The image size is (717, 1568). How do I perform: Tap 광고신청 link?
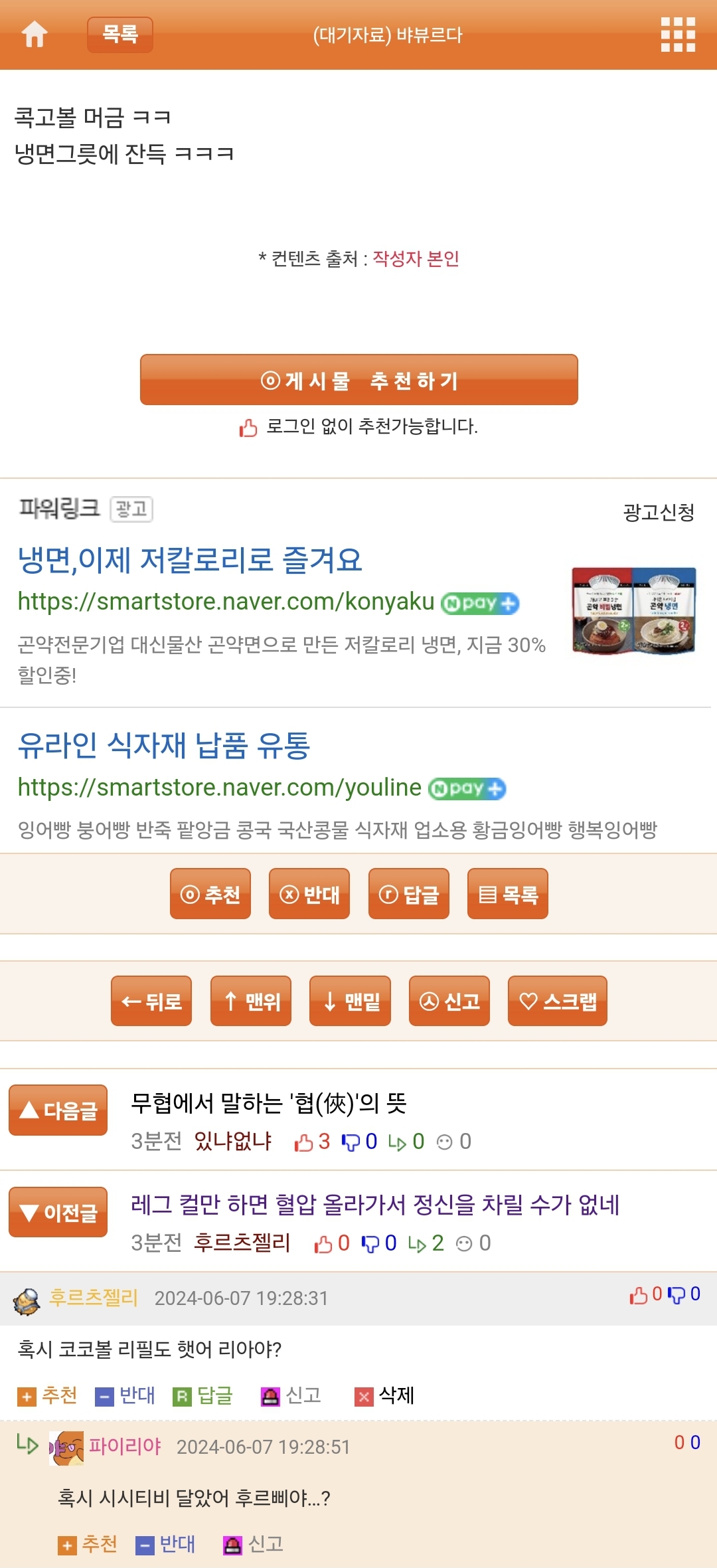[659, 512]
